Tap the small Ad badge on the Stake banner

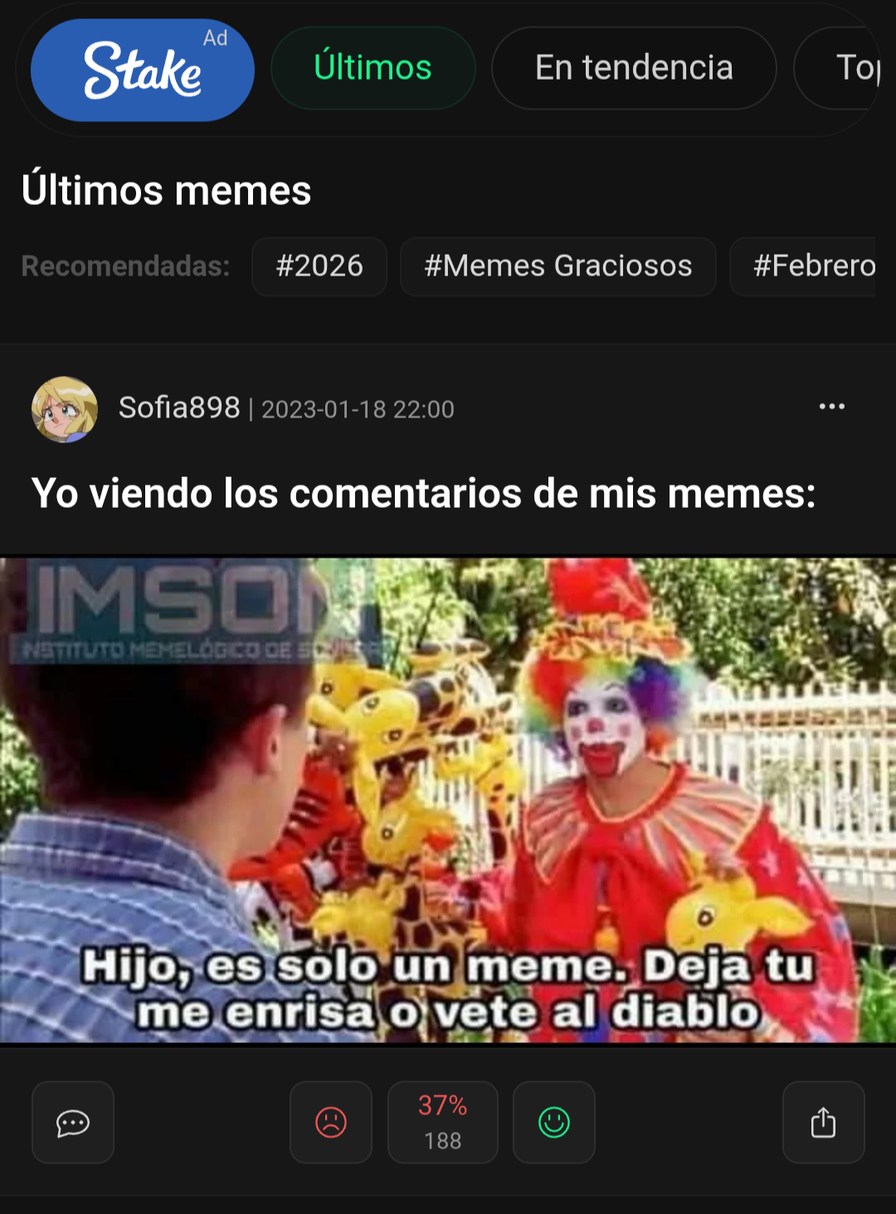216,38
